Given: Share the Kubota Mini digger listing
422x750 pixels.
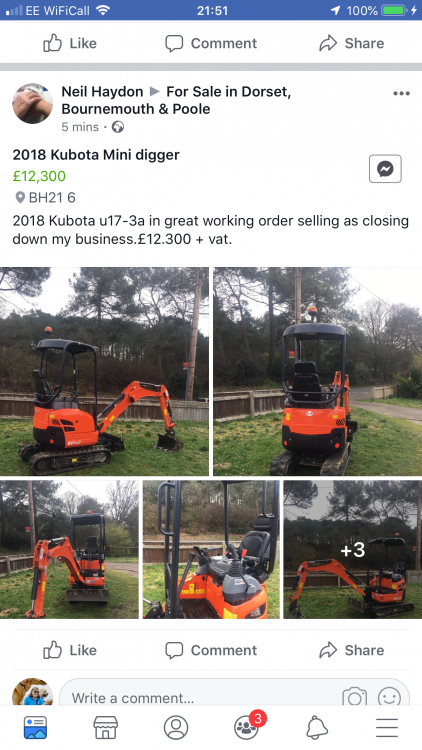Looking at the screenshot, I should tap(352, 650).
